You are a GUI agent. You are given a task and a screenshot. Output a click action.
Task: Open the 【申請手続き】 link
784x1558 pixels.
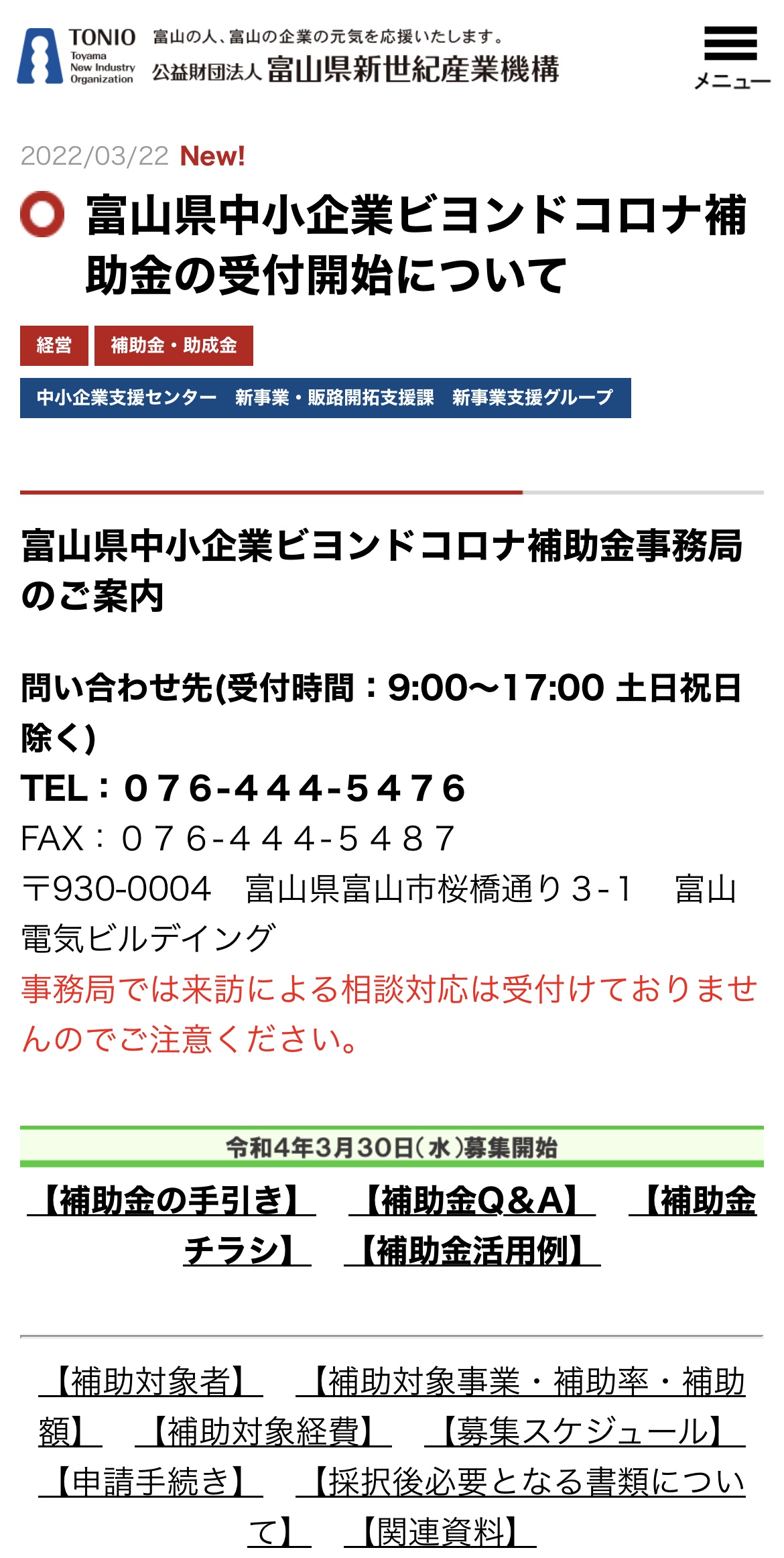point(151,1482)
